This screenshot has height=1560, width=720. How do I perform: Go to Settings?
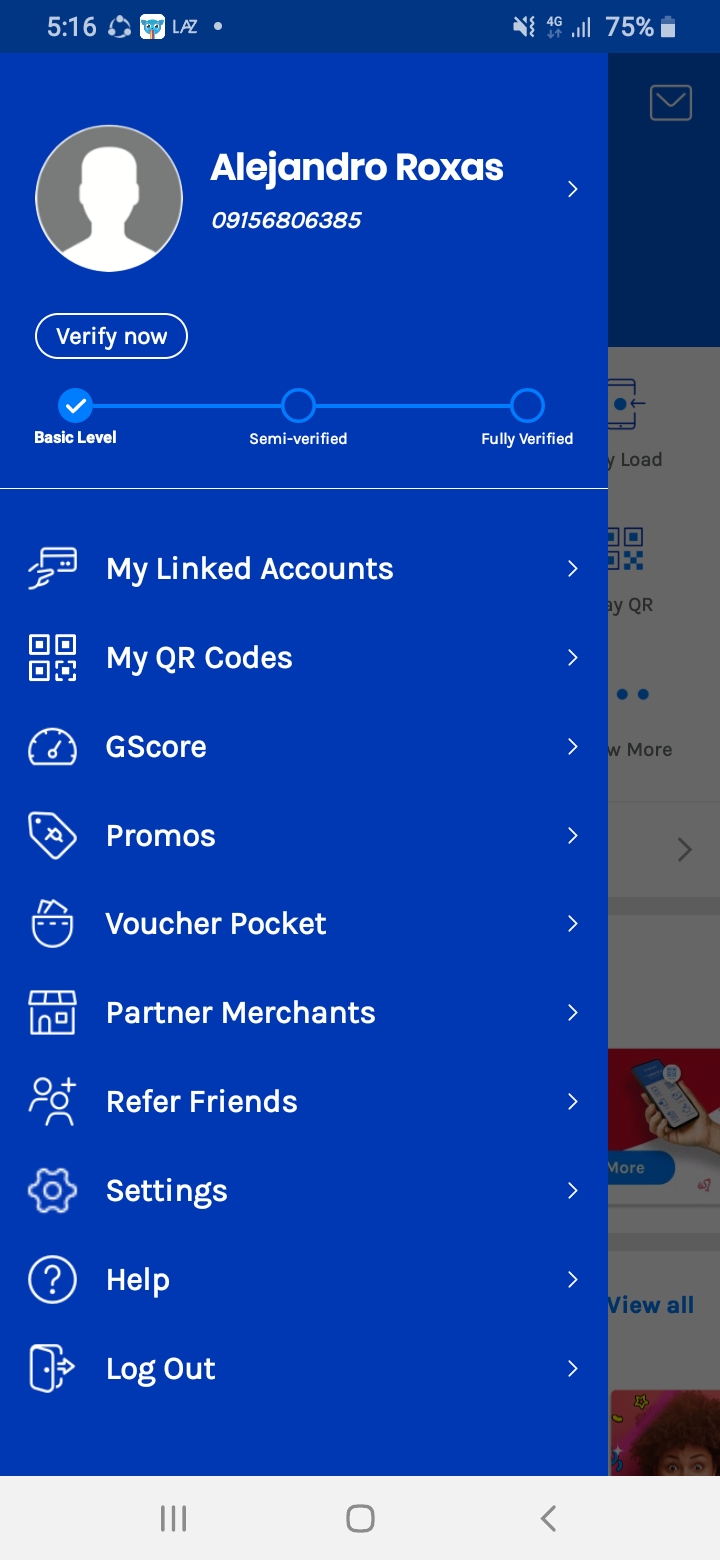pos(167,1191)
